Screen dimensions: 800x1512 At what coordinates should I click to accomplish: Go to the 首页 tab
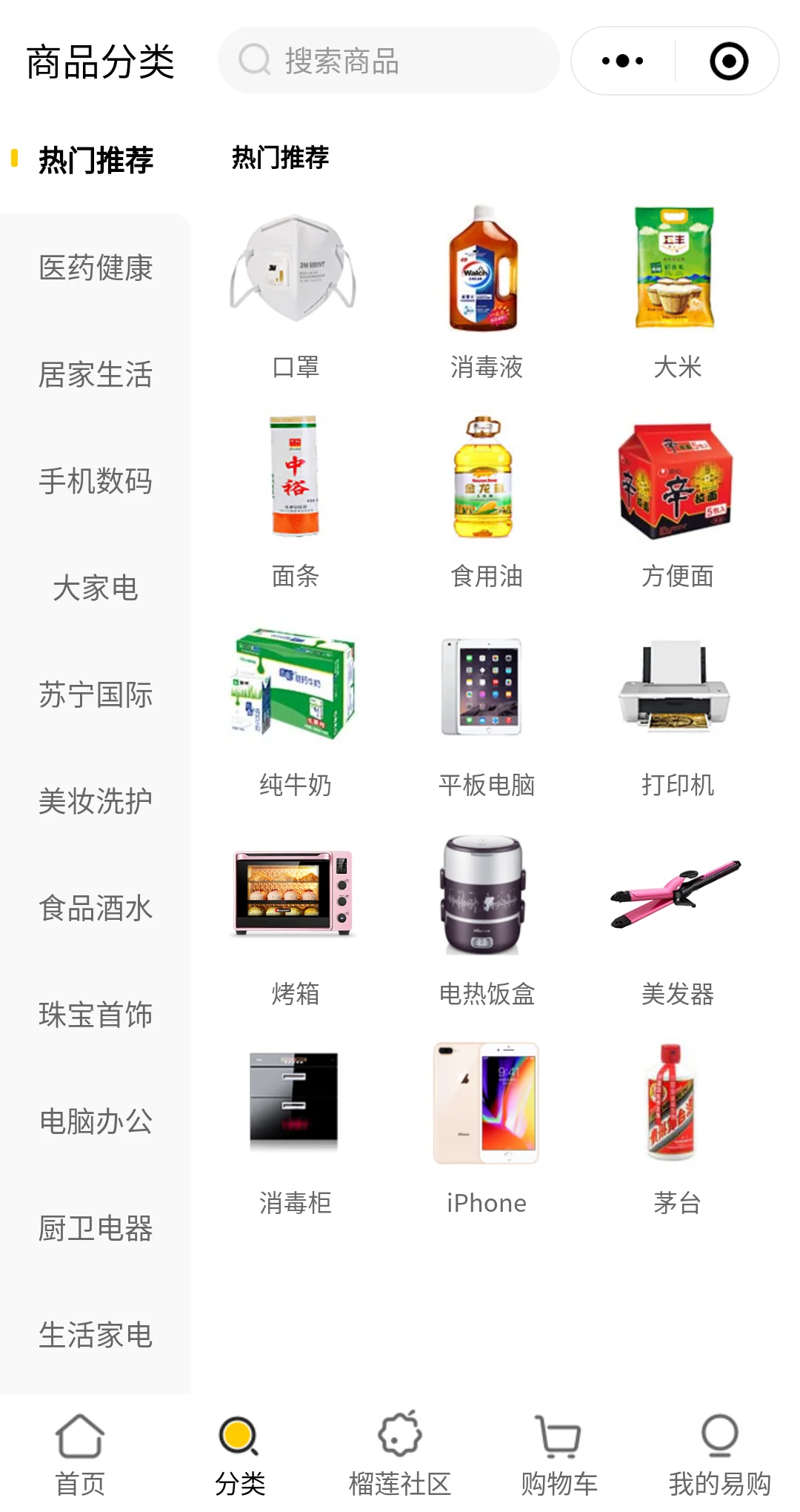80,1454
